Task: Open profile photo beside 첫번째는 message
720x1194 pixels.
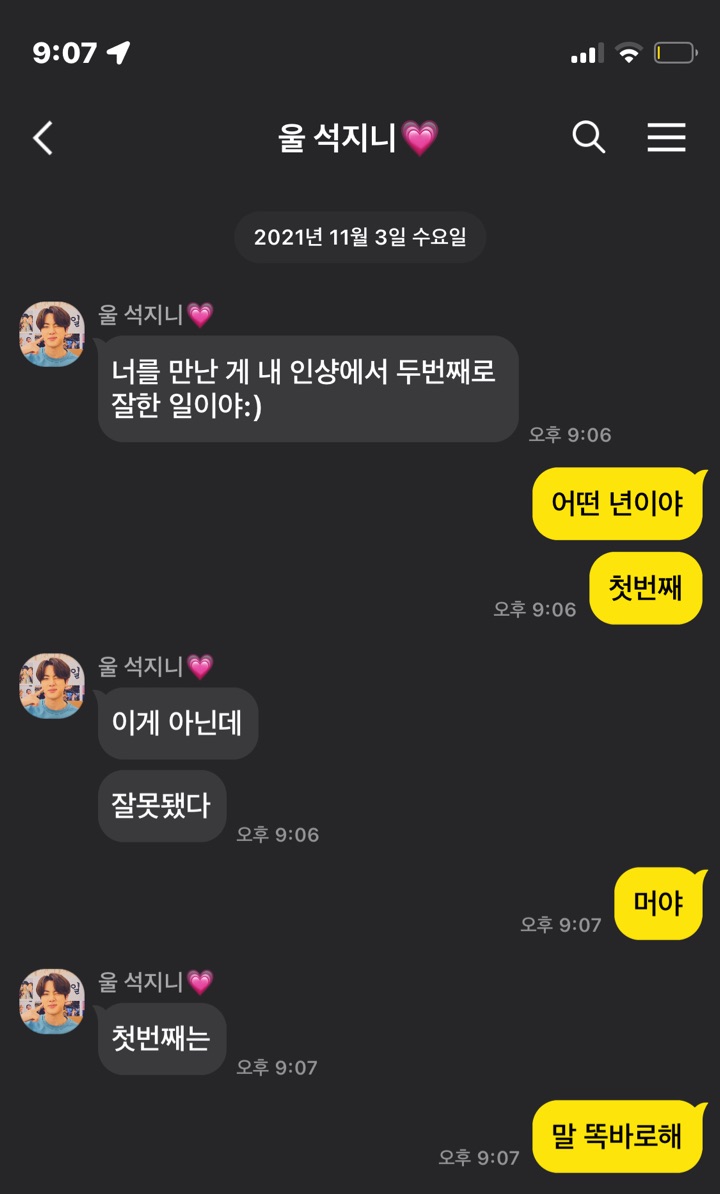Action: (51, 1001)
